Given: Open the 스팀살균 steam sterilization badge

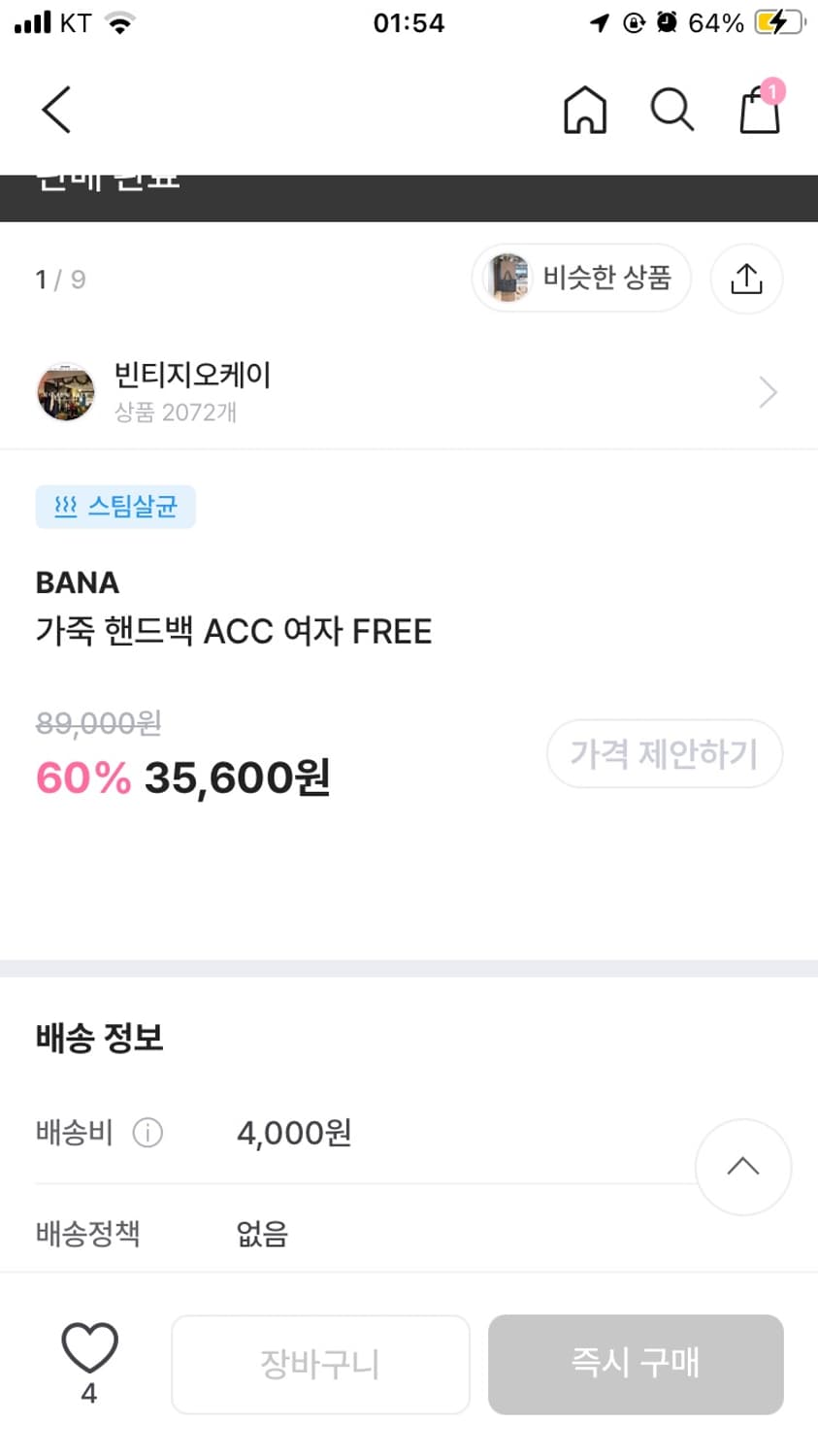Looking at the screenshot, I should [115, 506].
